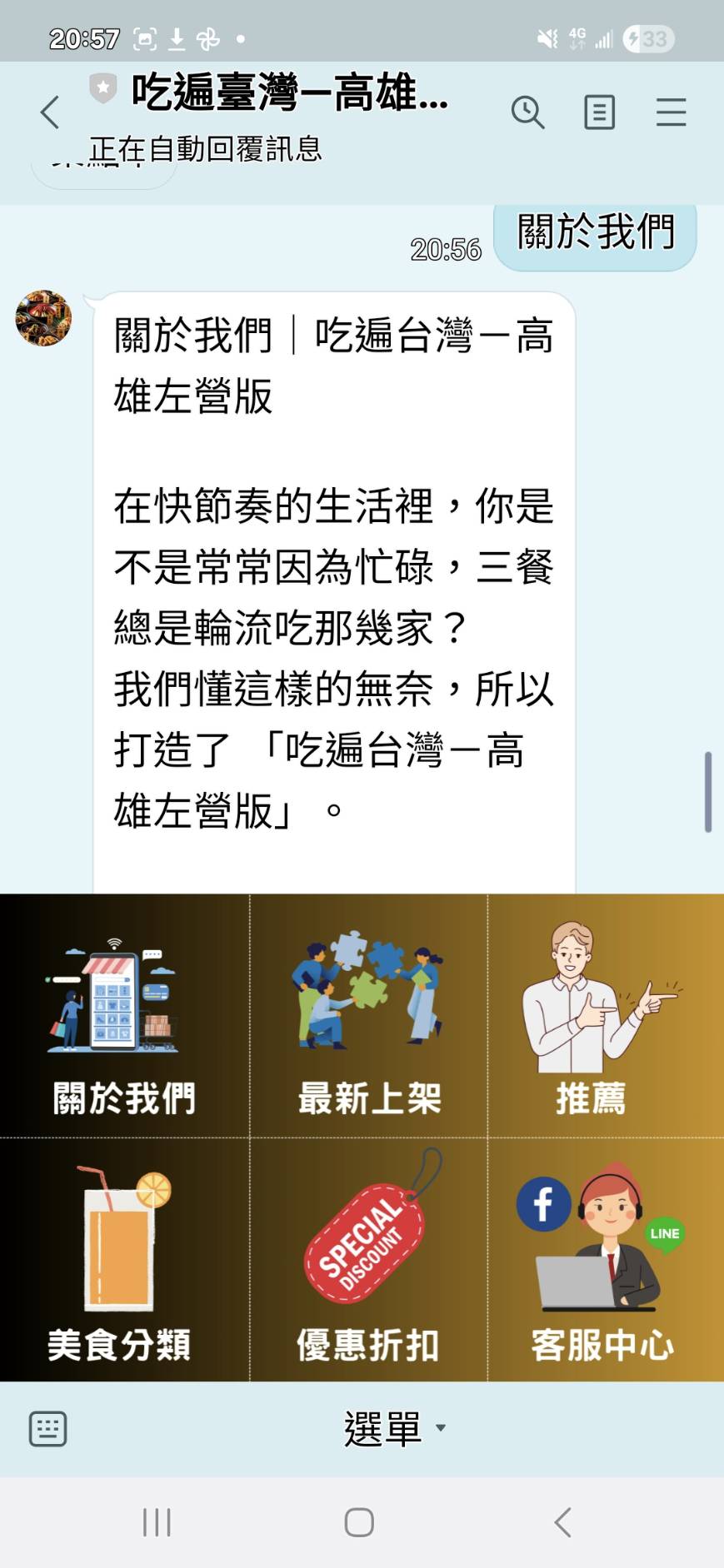Select the 最新上架 menu tile

click(369, 1016)
